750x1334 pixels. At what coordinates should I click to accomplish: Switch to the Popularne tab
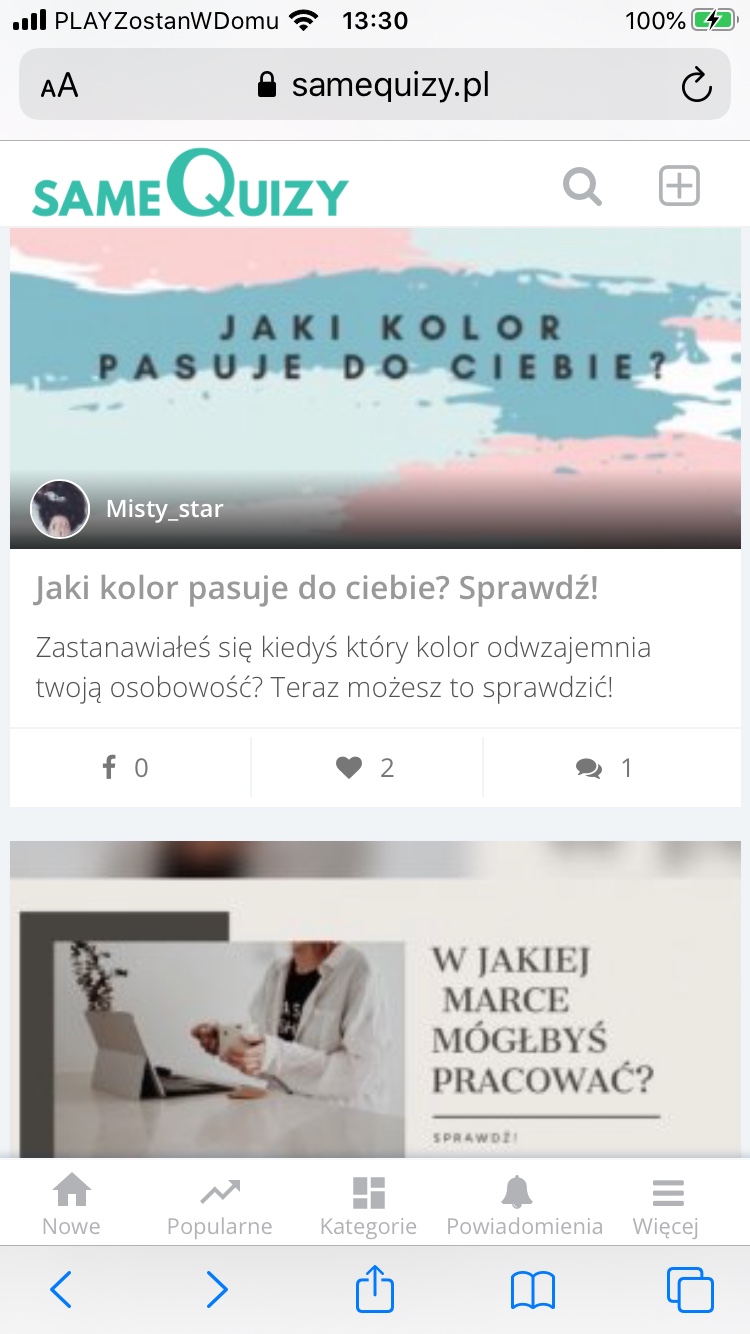pos(220,1206)
